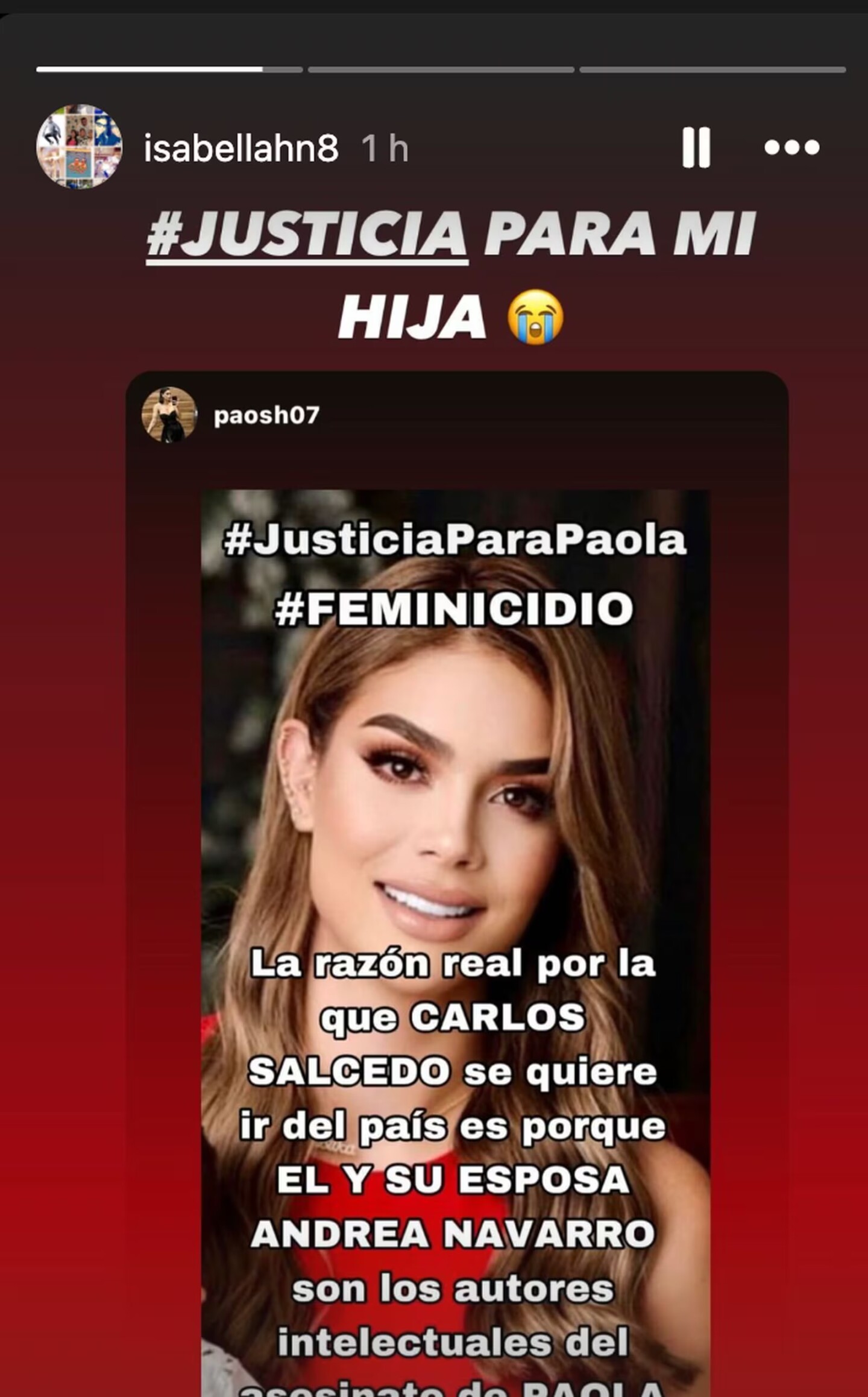Screen dimensions: 868x1397
Task: Pause the story playback
Action: (696, 147)
